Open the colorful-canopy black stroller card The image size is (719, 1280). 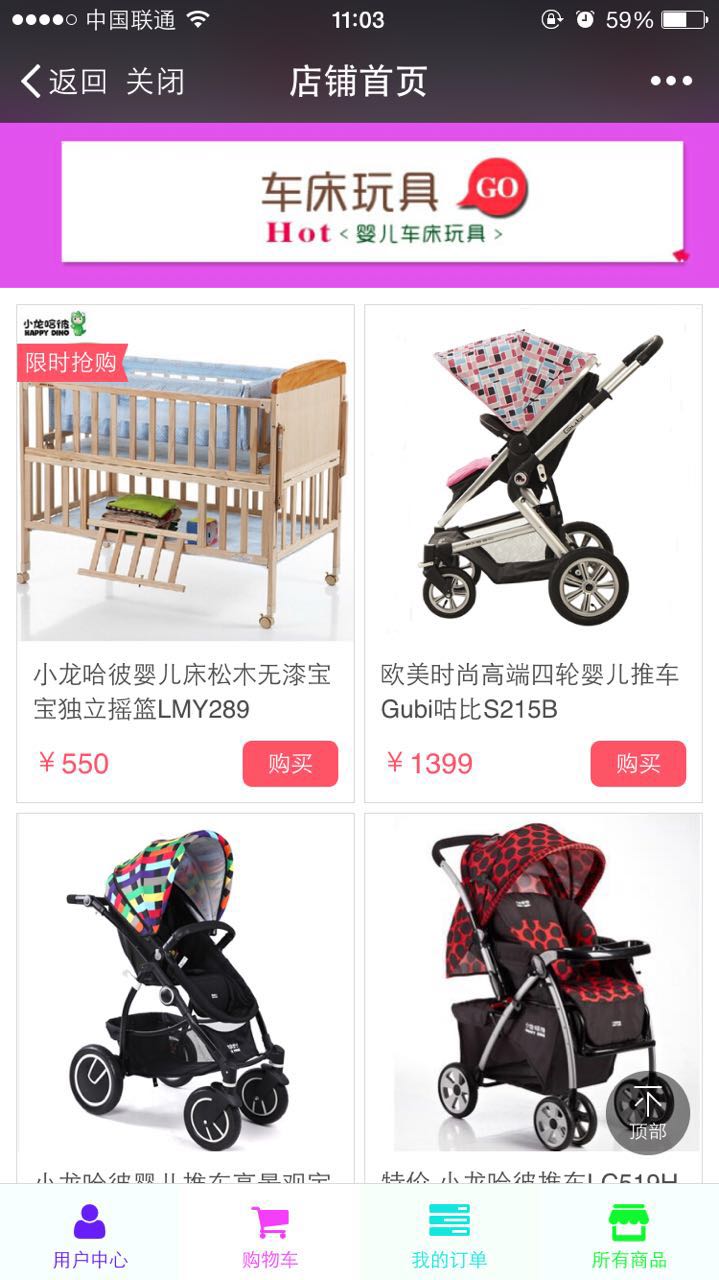[x=185, y=990]
